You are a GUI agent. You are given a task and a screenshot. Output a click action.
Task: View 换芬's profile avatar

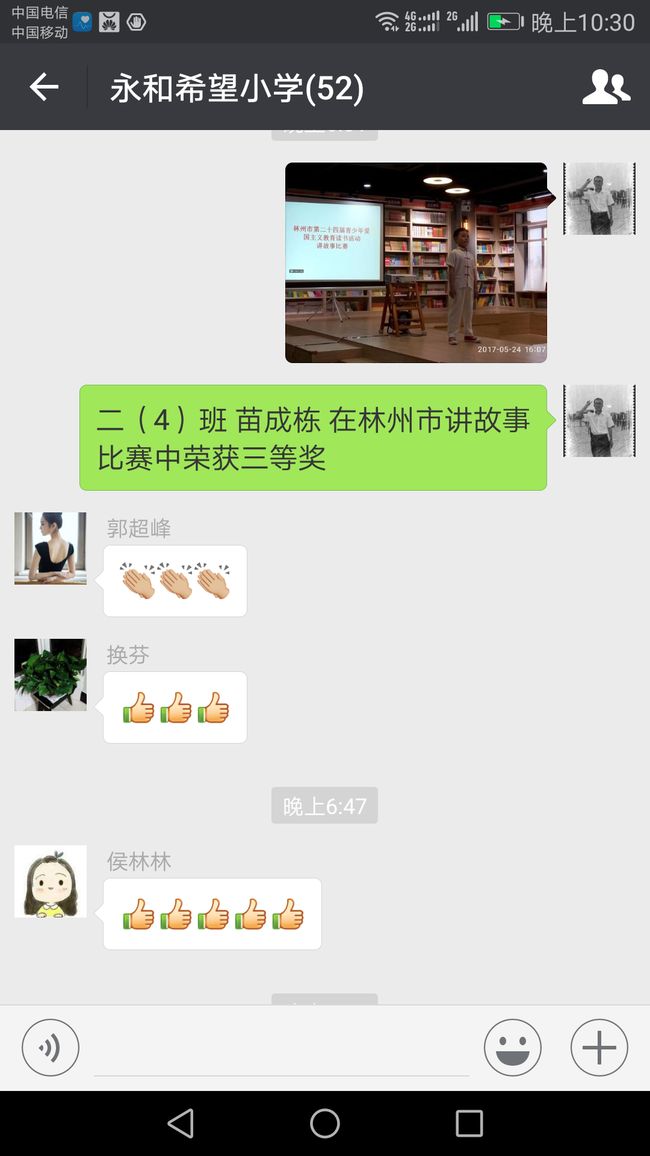pos(50,675)
